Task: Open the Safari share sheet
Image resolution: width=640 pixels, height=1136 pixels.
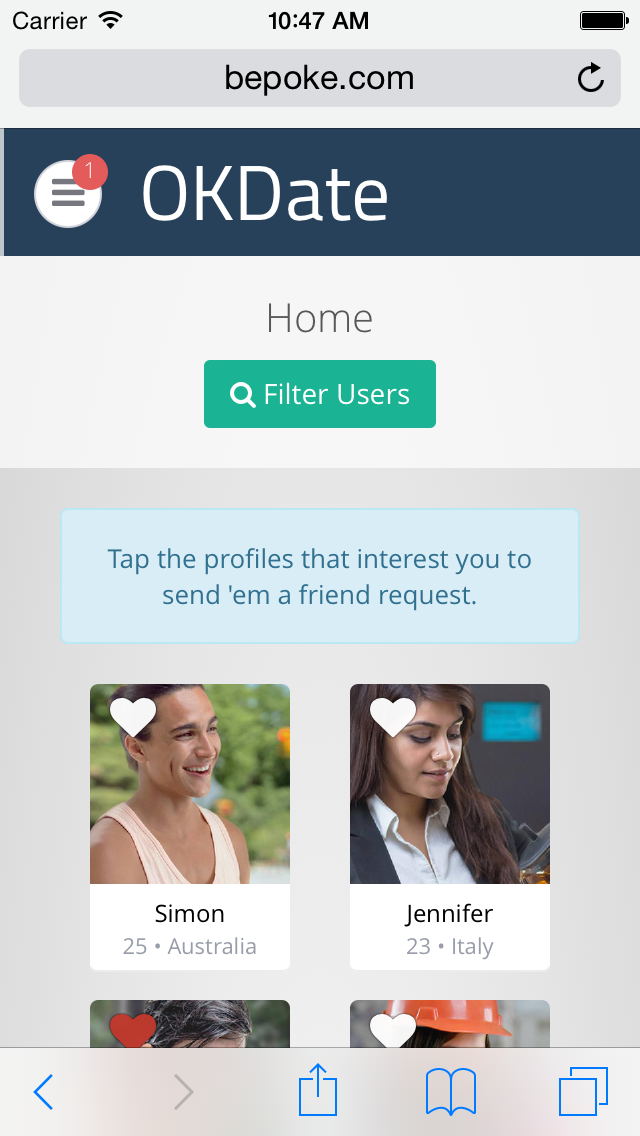Action: (x=318, y=1090)
